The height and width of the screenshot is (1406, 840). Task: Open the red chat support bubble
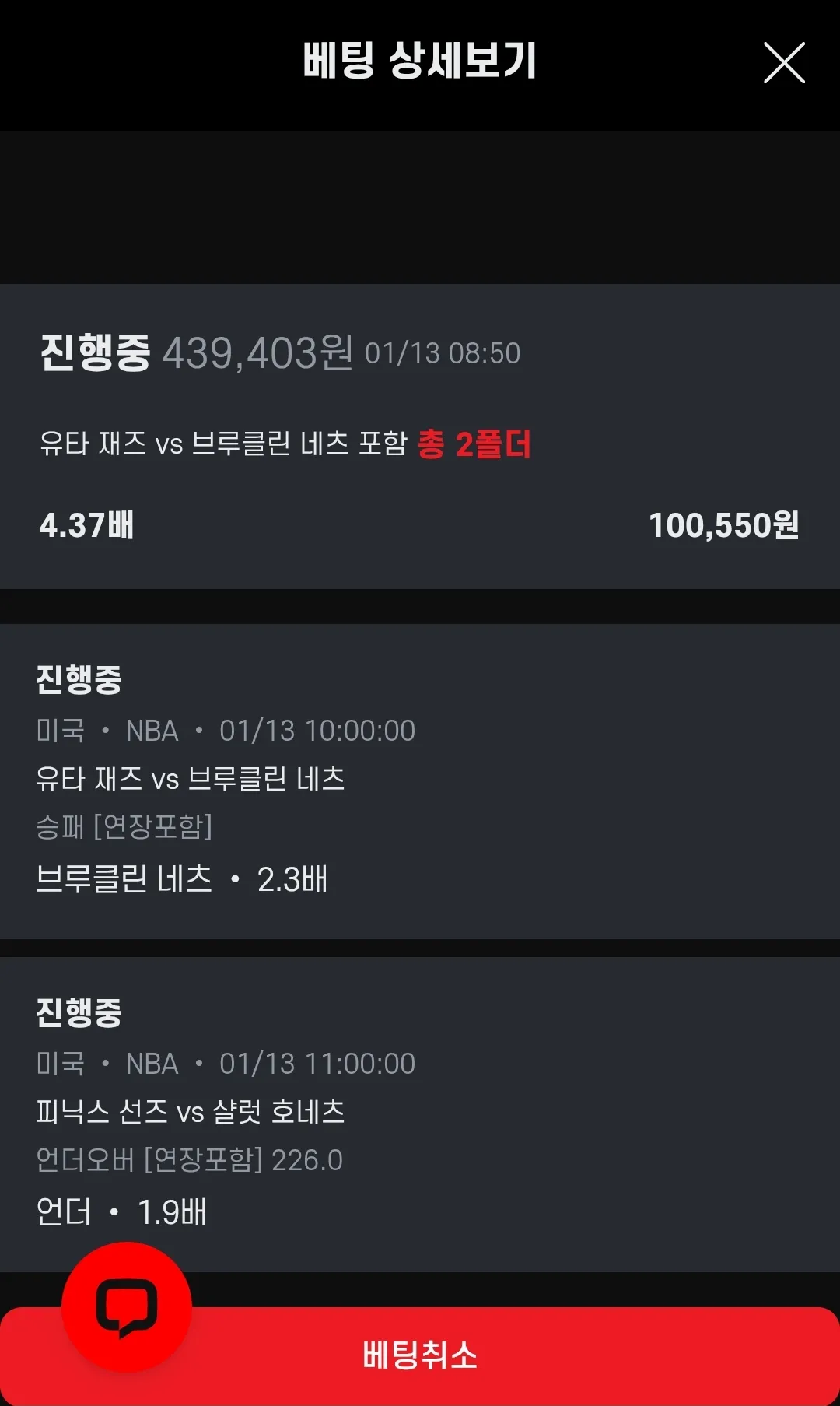pos(127,1307)
